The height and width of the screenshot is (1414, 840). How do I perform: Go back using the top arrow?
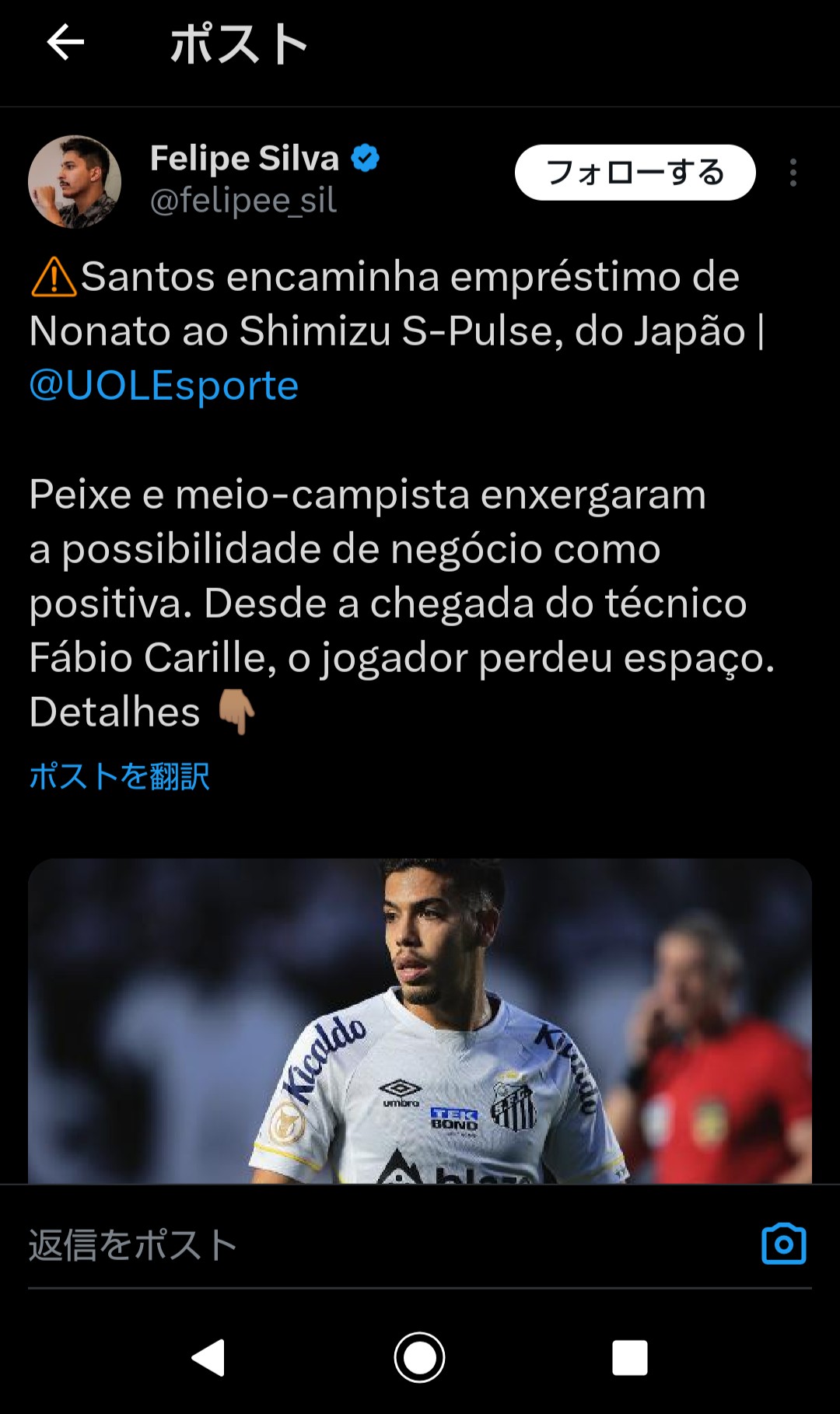65,42
